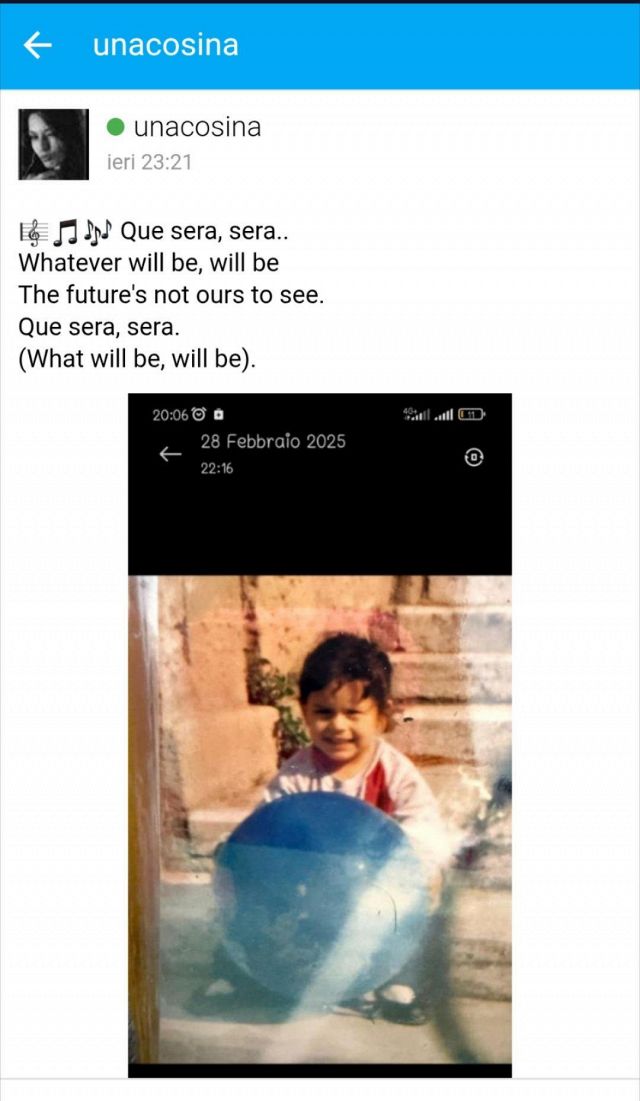This screenshot has width=640, height=1101.
Task: Open unacosina's profile picture
Action: 53,144
